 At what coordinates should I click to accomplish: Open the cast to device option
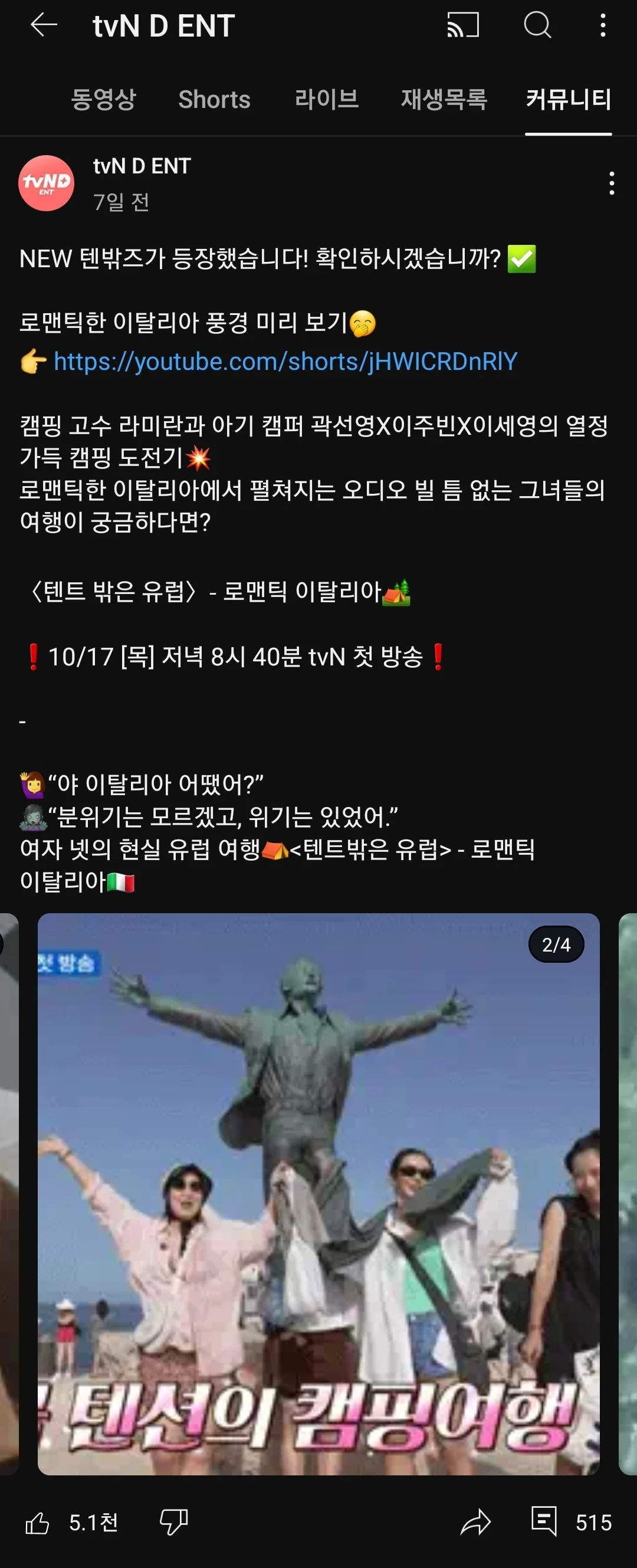[x=463, y=25]
